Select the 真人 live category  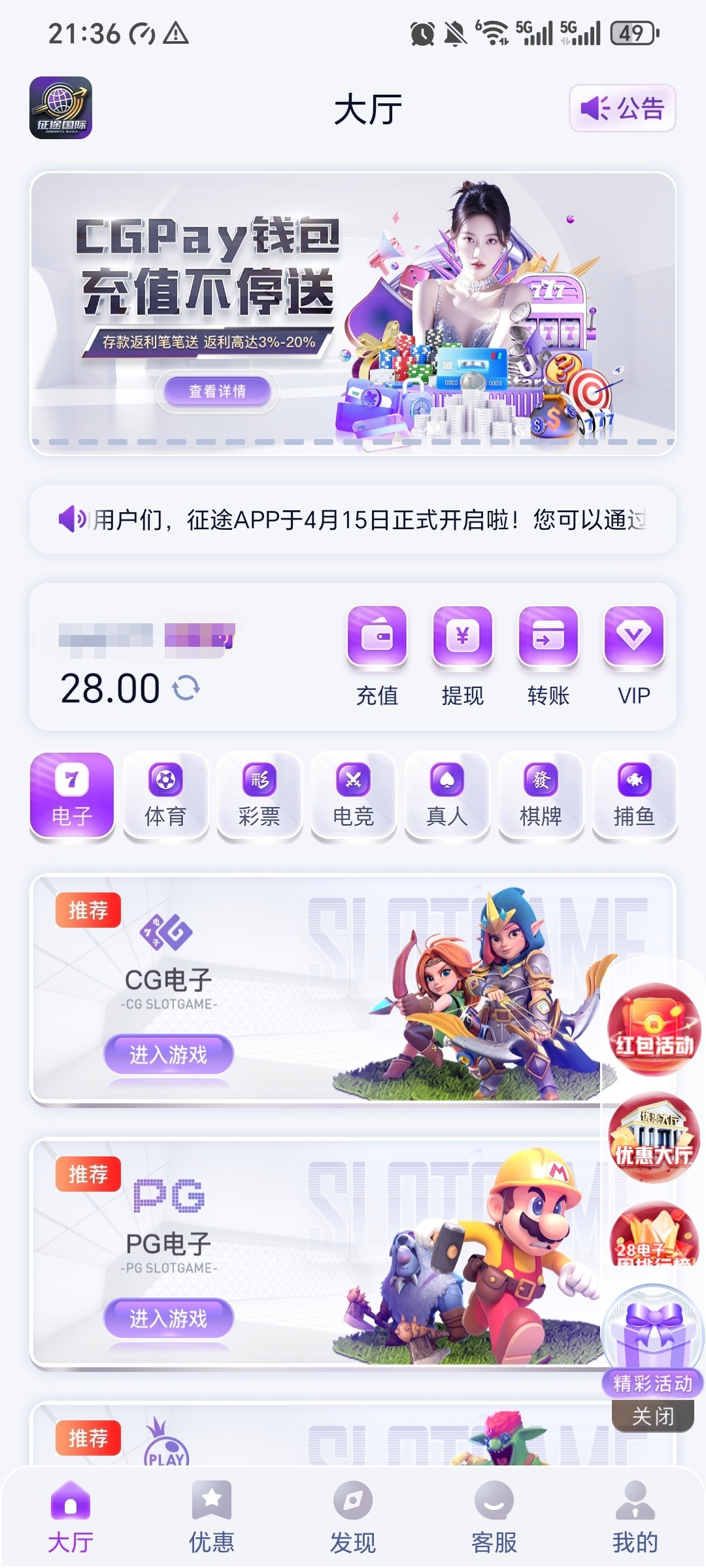[447, 795]
